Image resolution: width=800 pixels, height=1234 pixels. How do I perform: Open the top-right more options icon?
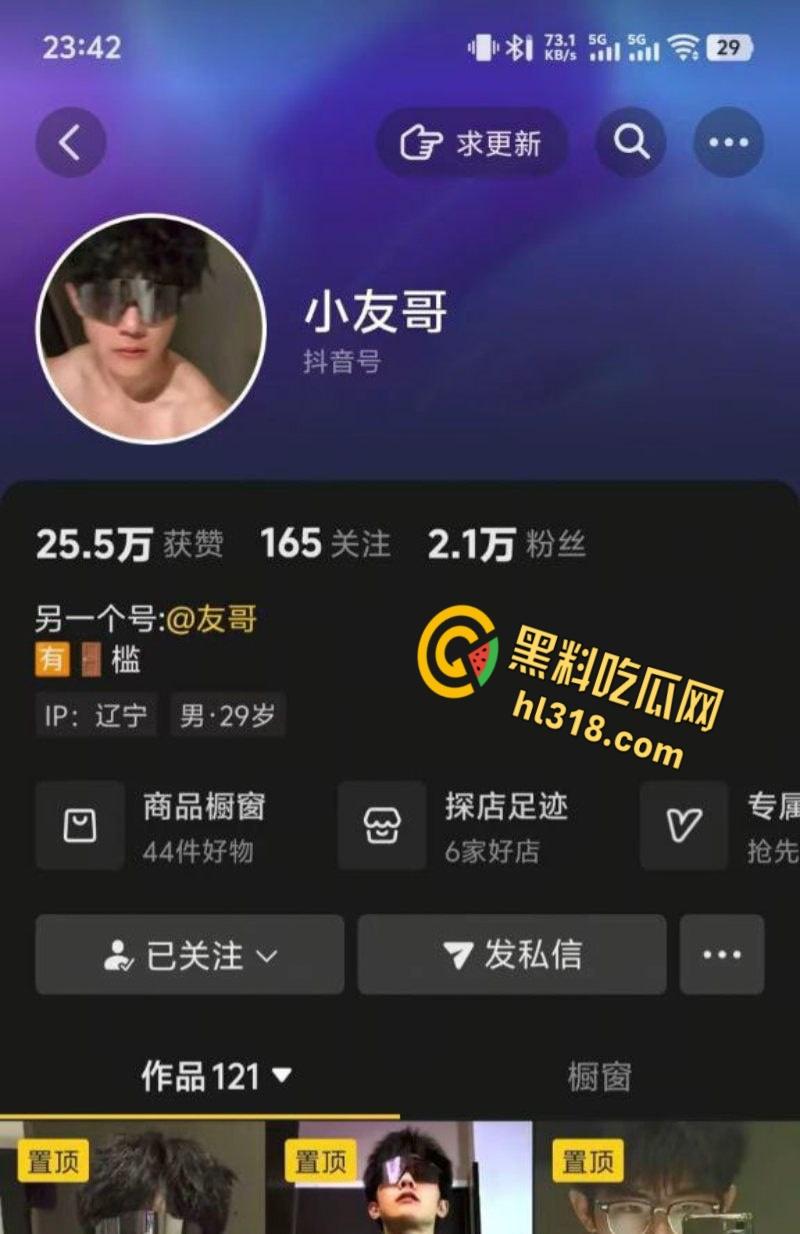[x=727, y=142]
